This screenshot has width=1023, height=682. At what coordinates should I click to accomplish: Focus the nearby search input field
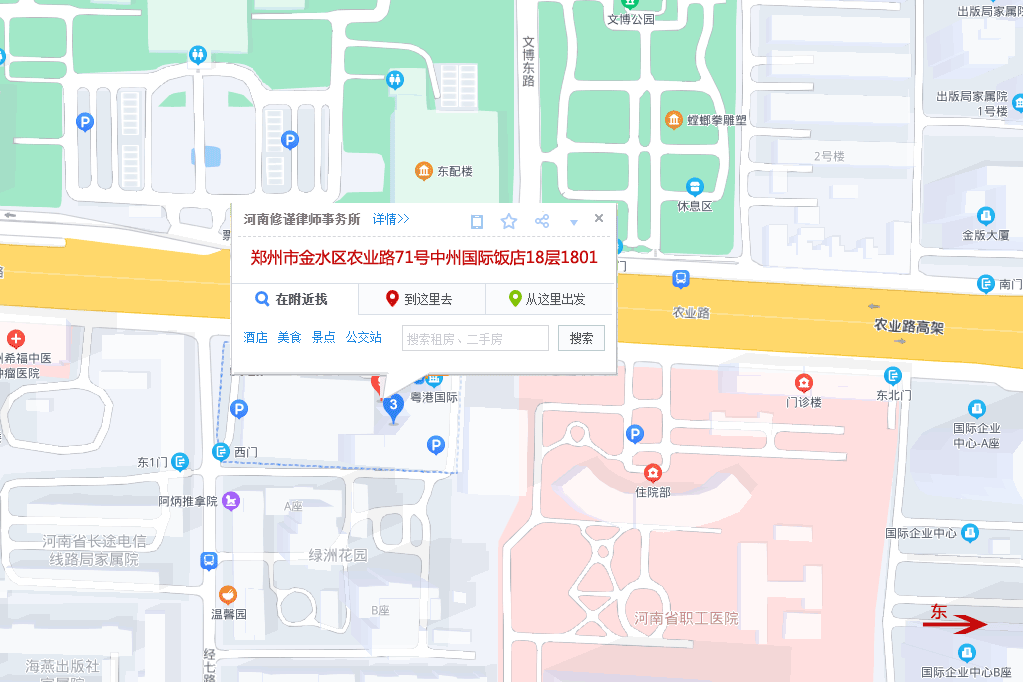475,339
